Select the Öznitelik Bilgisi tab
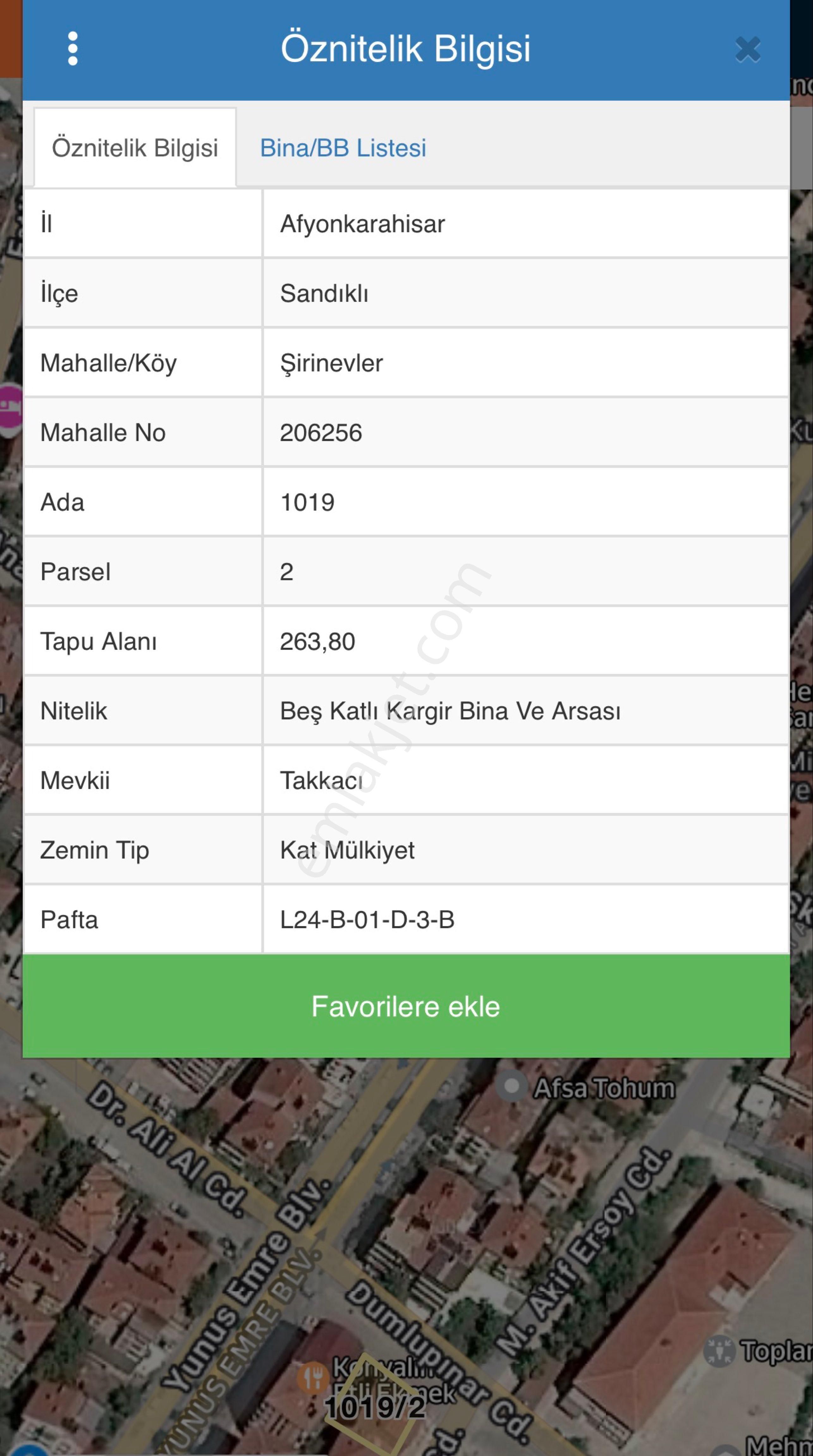Screen dimensions: 813x1456 click(135, 148)
